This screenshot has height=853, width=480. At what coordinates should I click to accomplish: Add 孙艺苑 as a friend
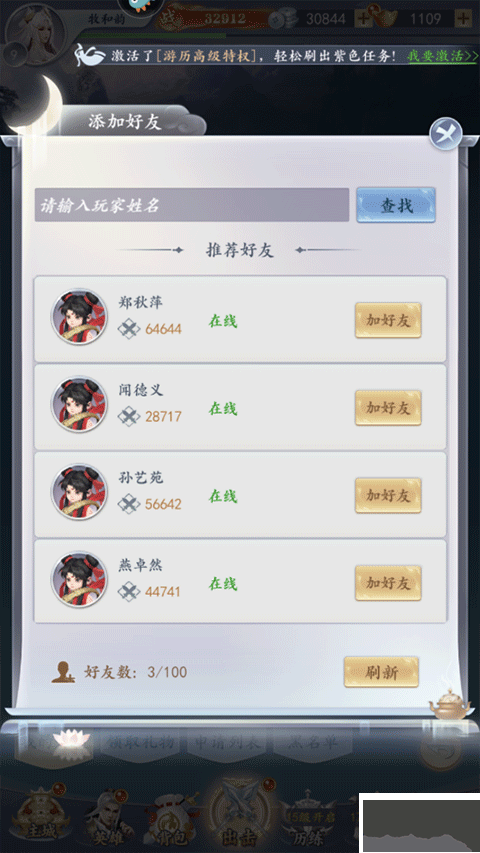pos(388,496)
